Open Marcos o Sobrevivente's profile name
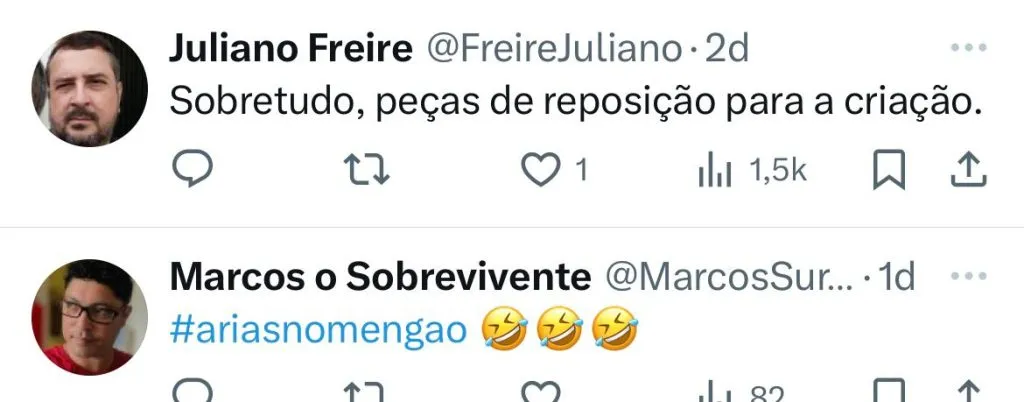 [380, 277]
